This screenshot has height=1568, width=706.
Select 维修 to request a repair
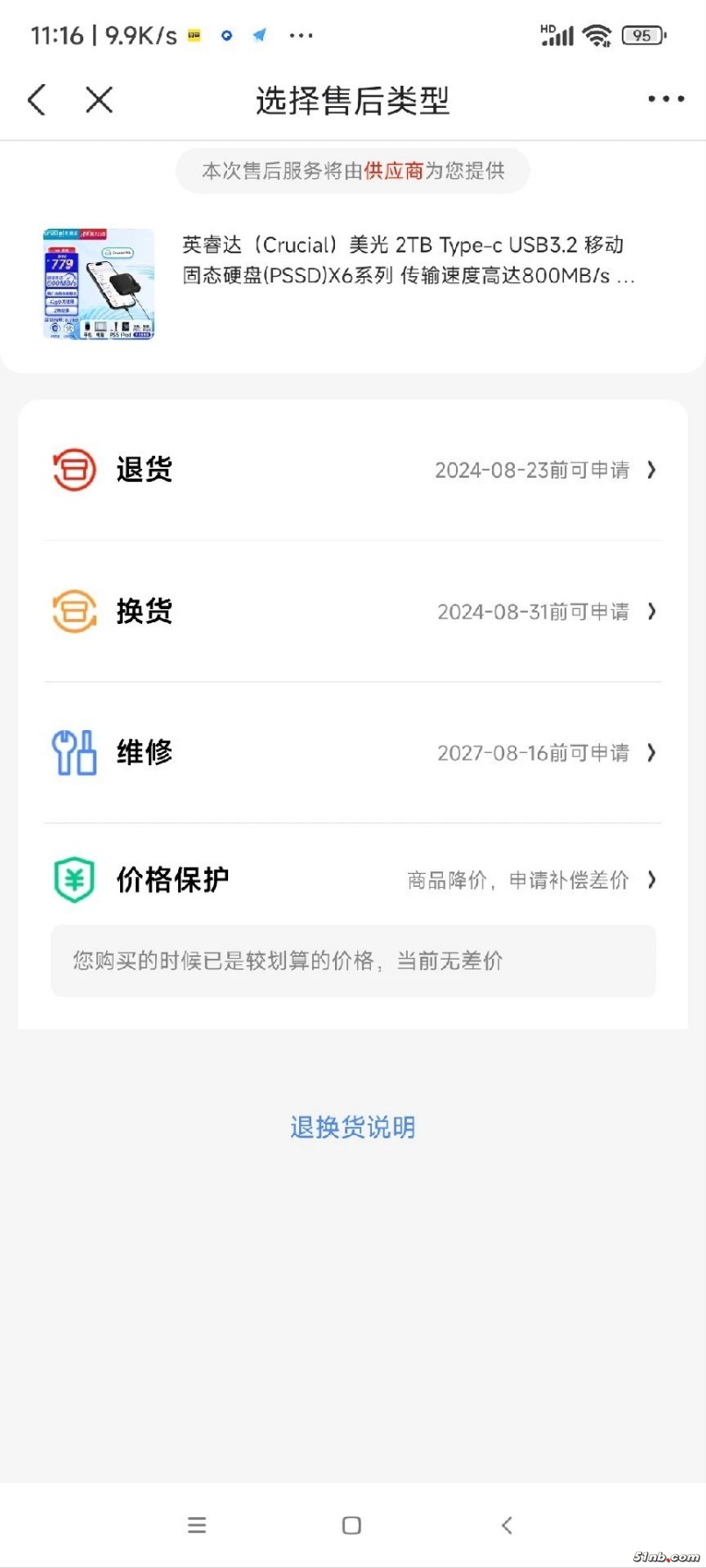[353, 752]
